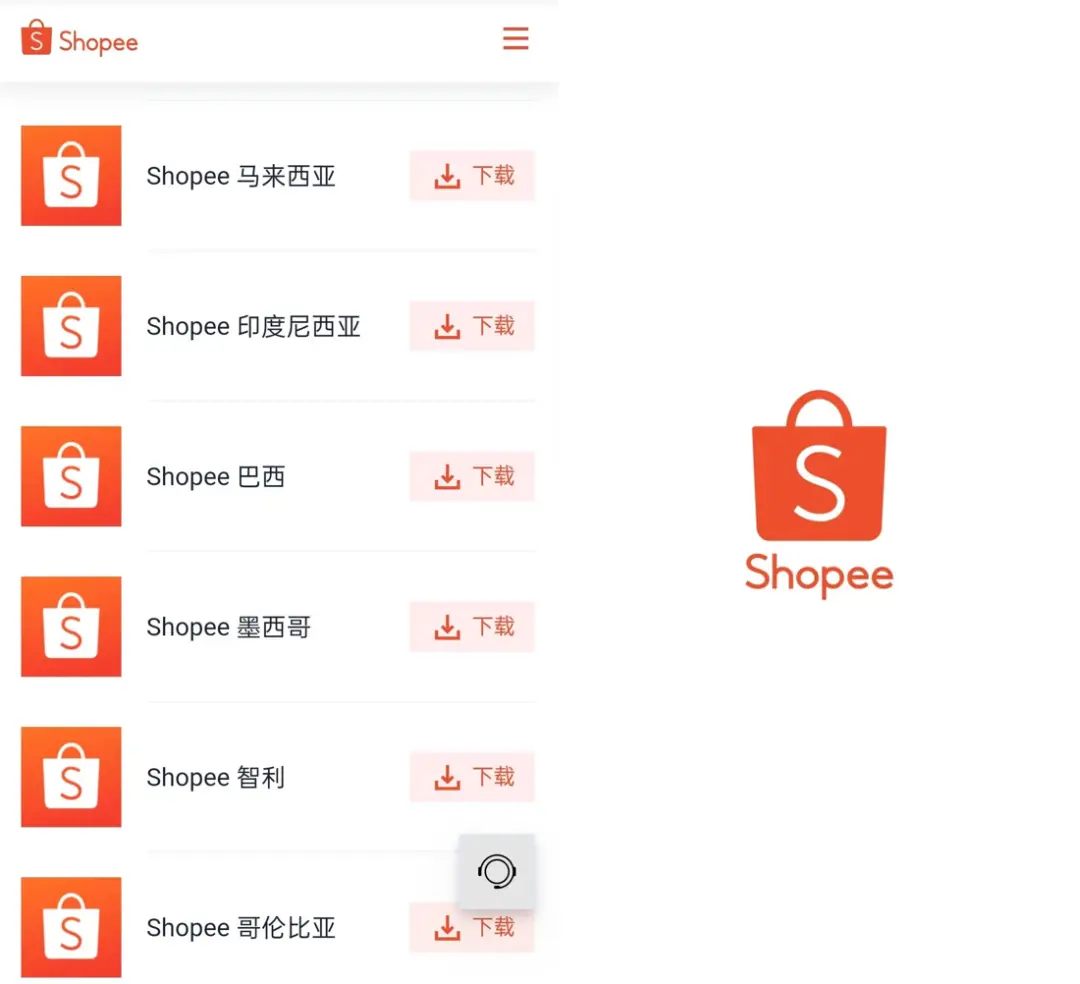Open the hamburger menu

click(515, 39)
